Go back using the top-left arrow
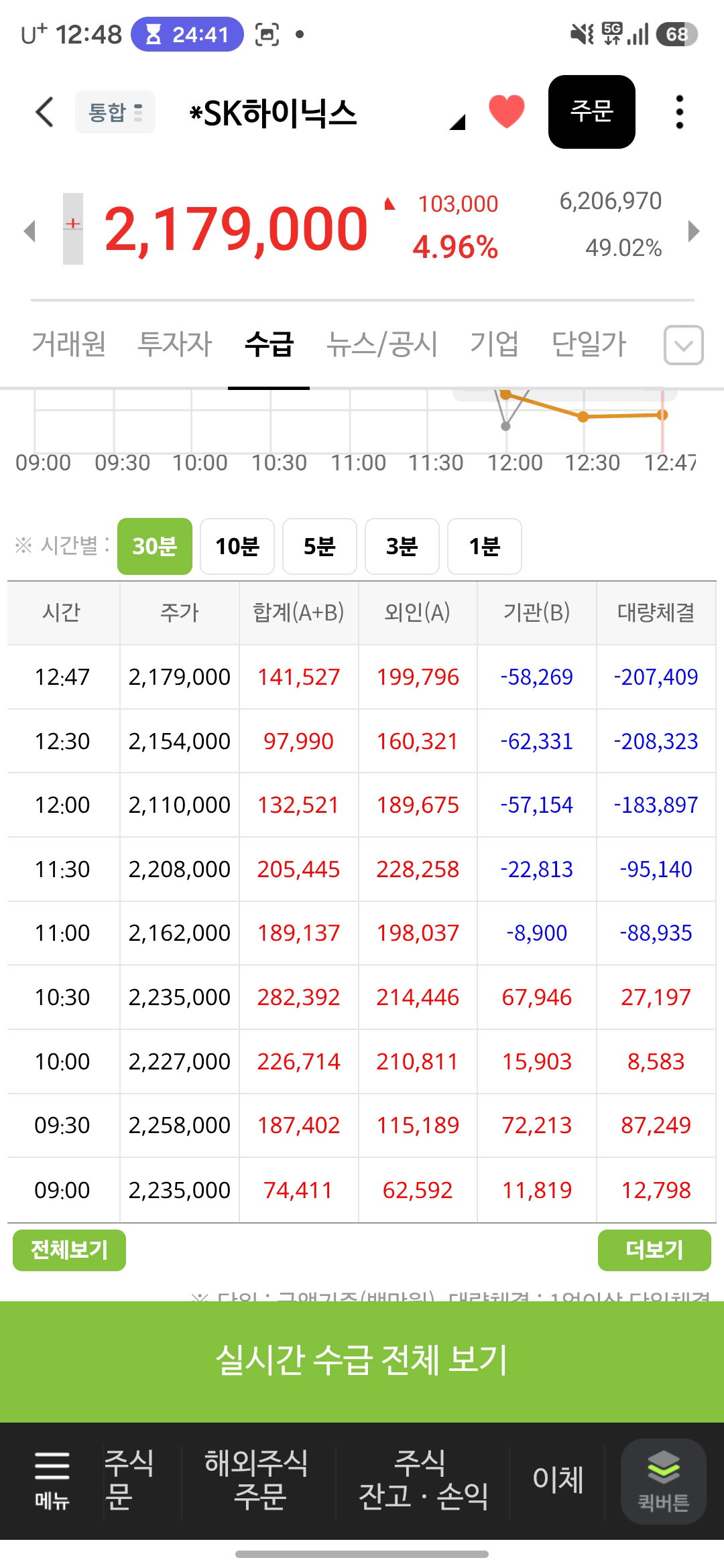Viewport: 724px width, 1568px height. point(44,112)
